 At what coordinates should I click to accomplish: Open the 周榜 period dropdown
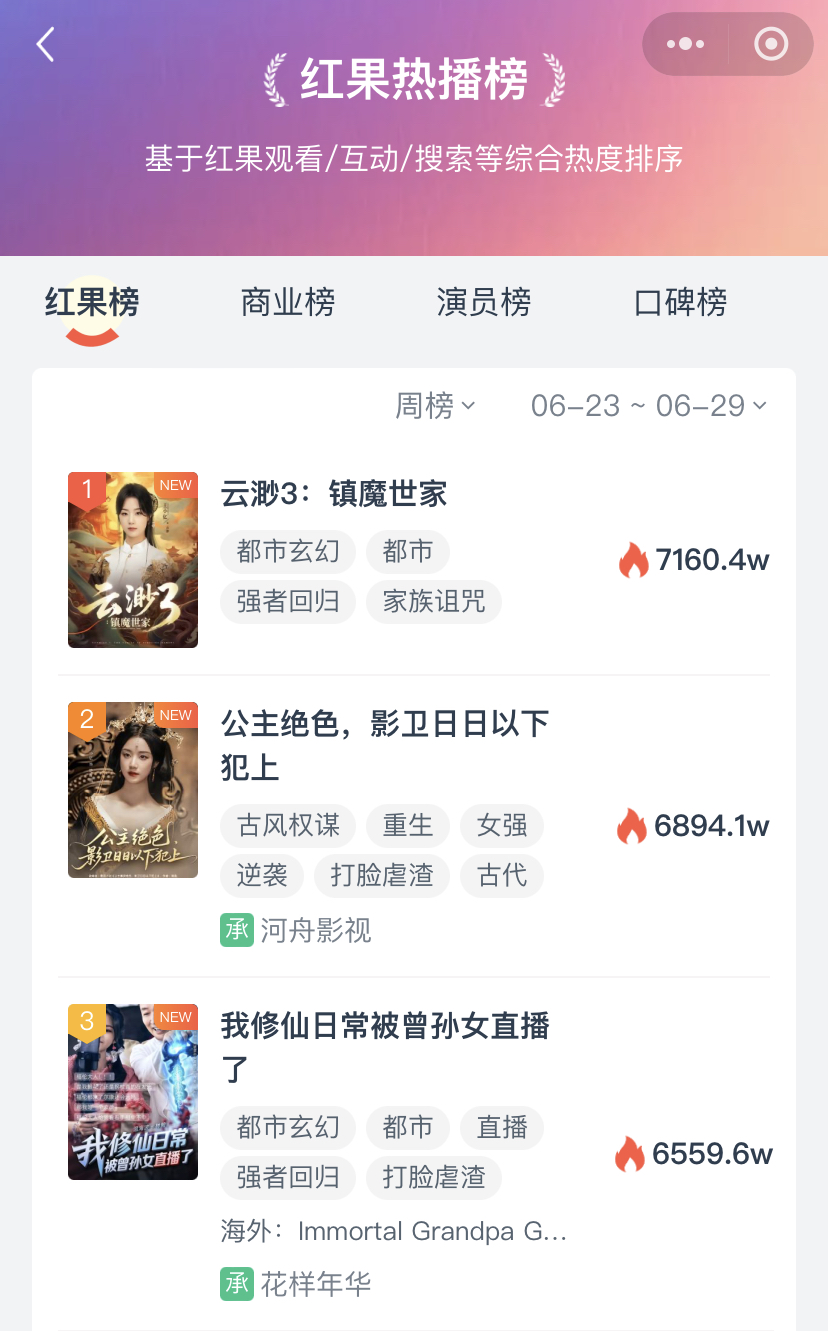(435, 405)
